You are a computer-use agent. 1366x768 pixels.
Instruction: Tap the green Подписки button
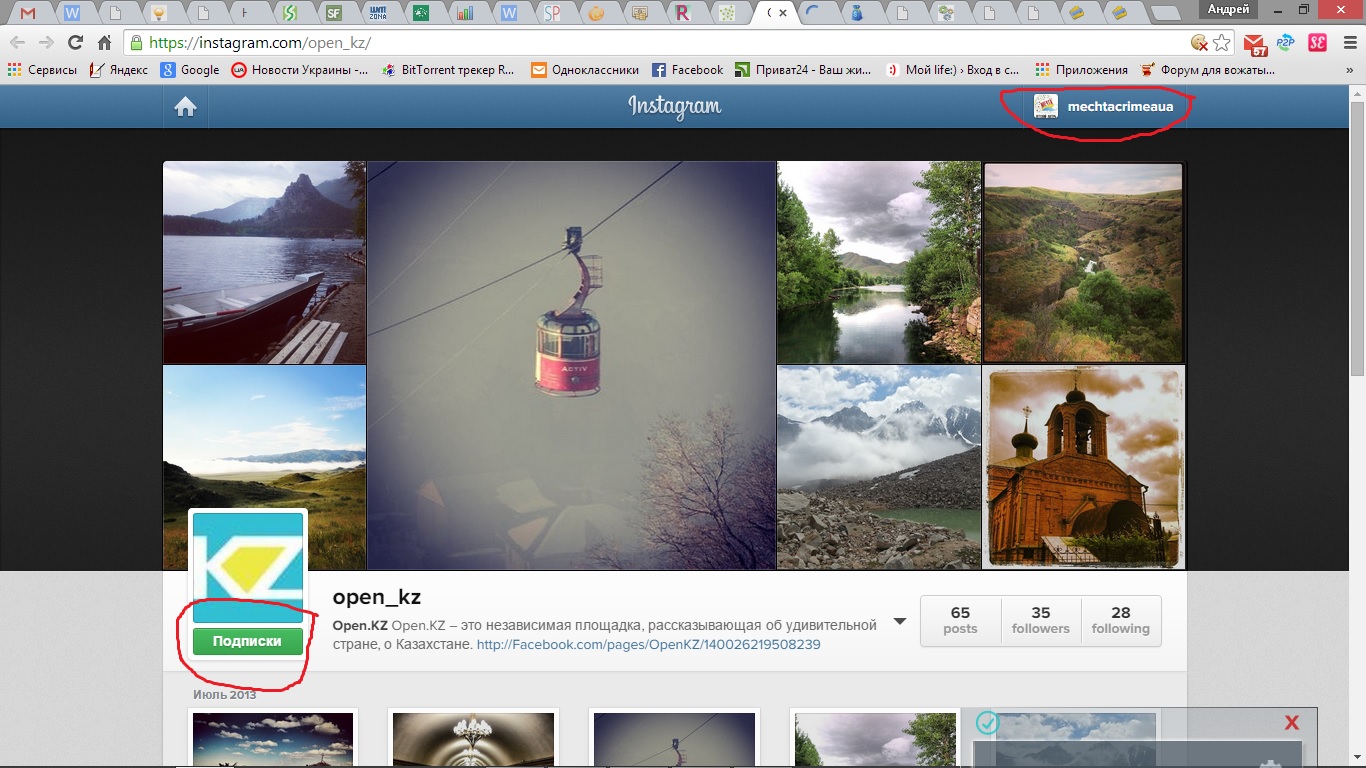(247, 641)
